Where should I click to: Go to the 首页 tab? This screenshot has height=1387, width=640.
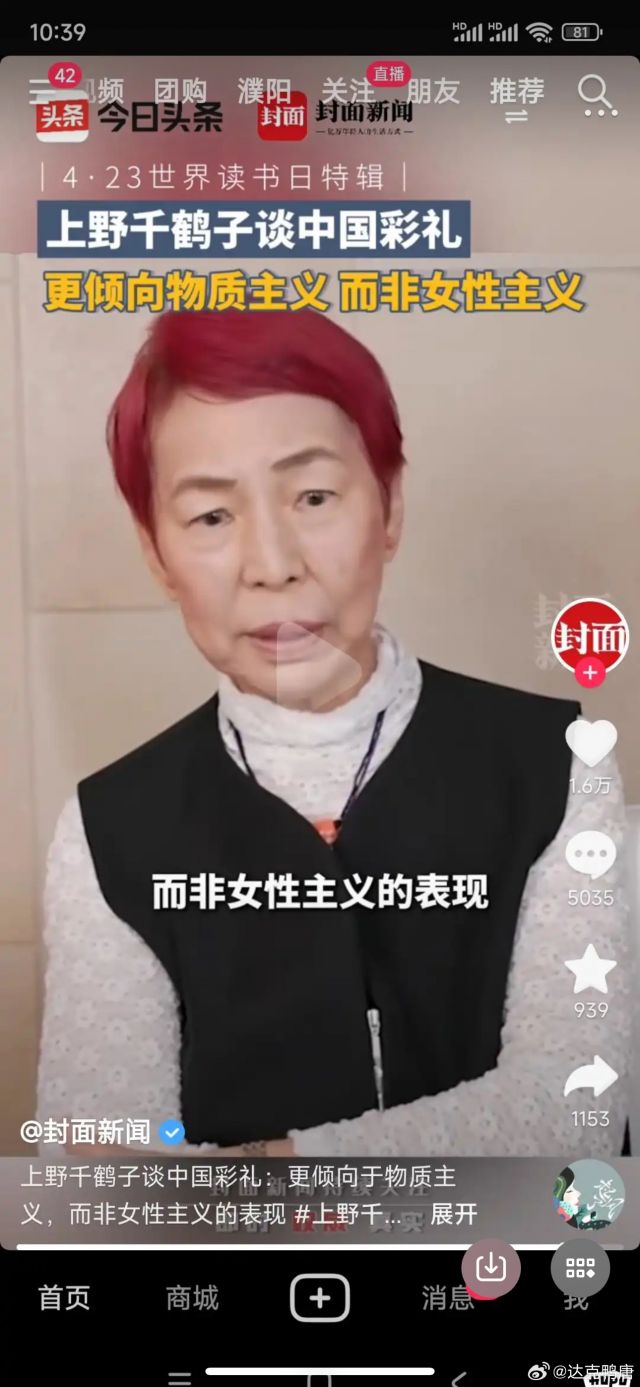pyautogui.click(x=64, y=1298)
